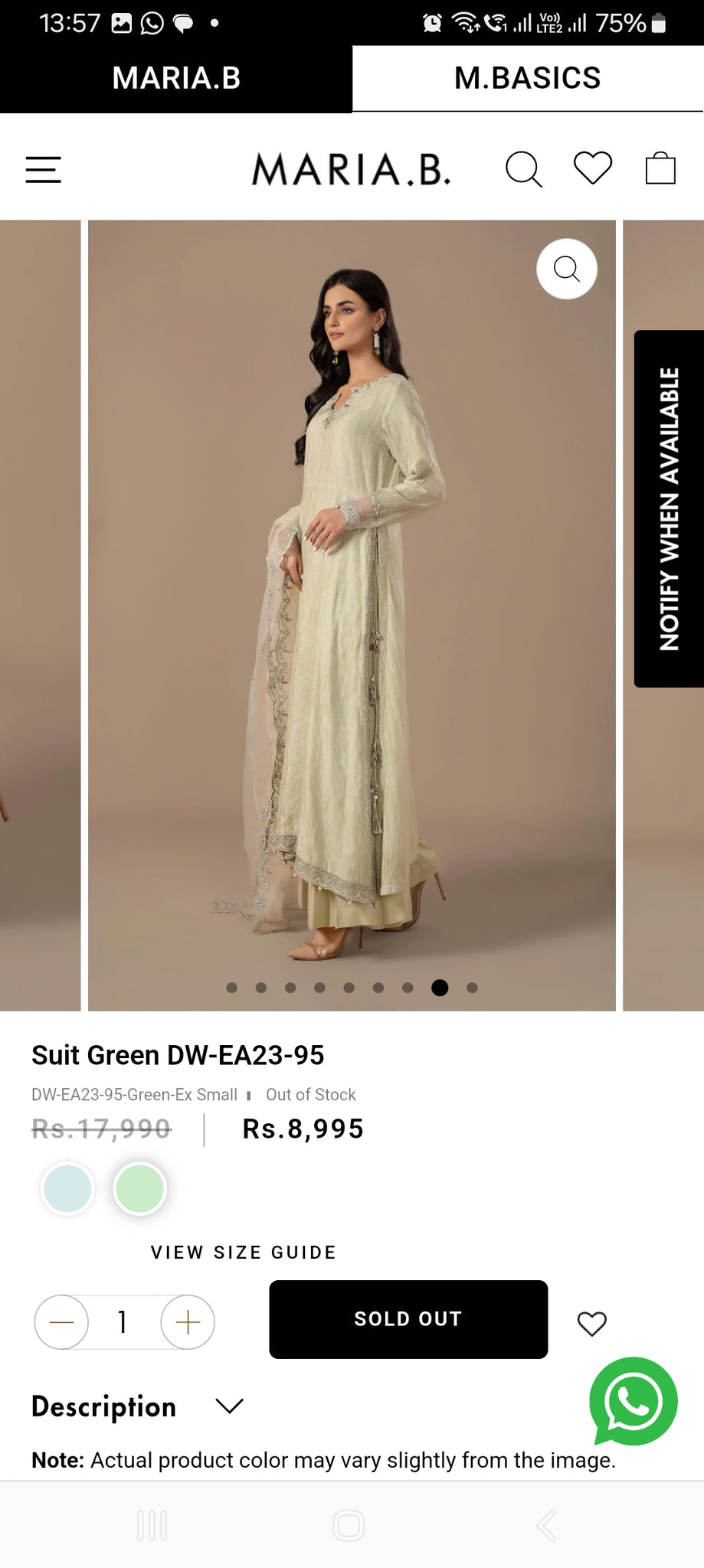Tap the Sold Out button

click(408, 1319)
